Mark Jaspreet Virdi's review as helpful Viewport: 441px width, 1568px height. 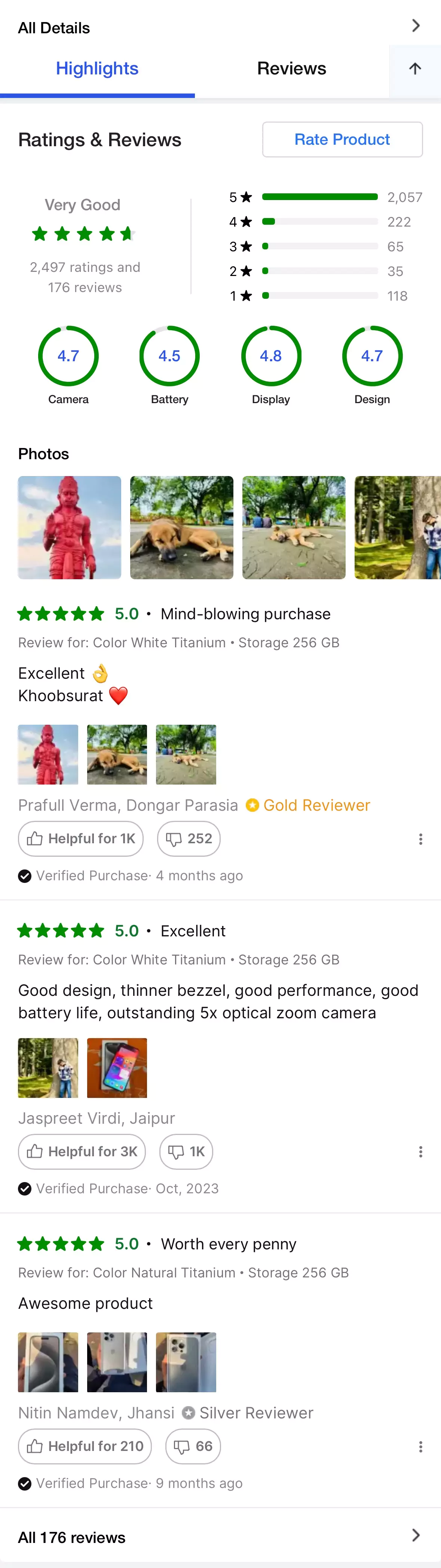[82, 1151]
